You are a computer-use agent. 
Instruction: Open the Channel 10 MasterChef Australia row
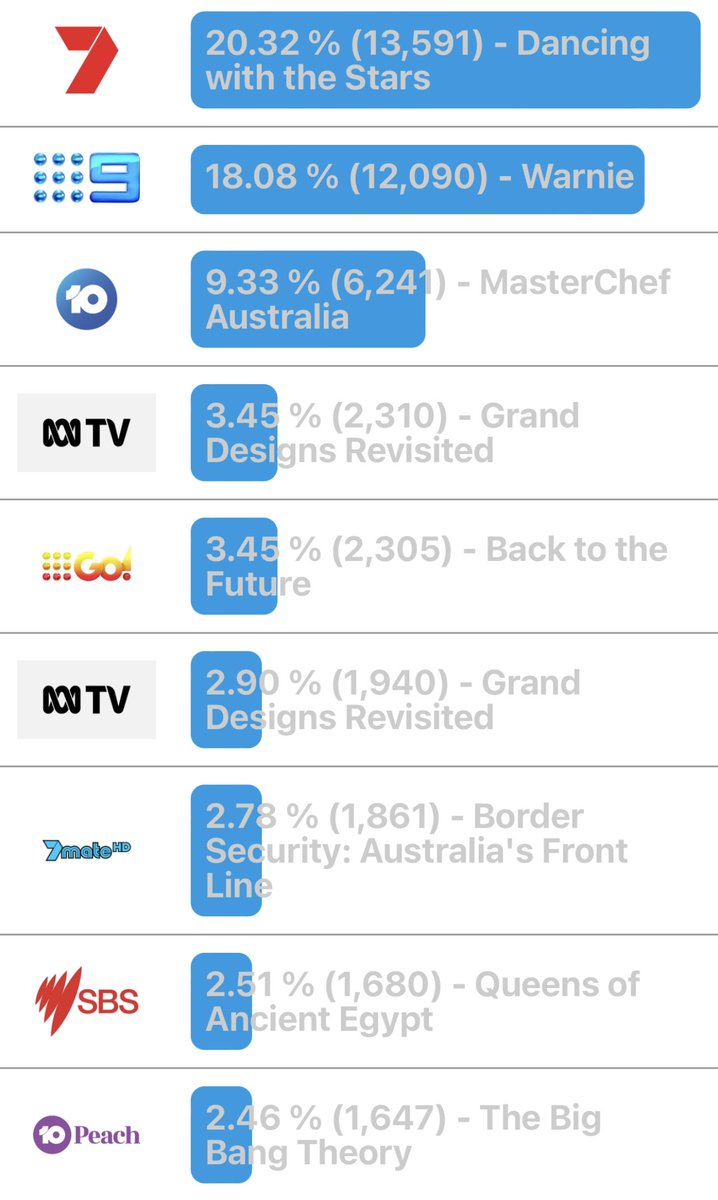359,299
